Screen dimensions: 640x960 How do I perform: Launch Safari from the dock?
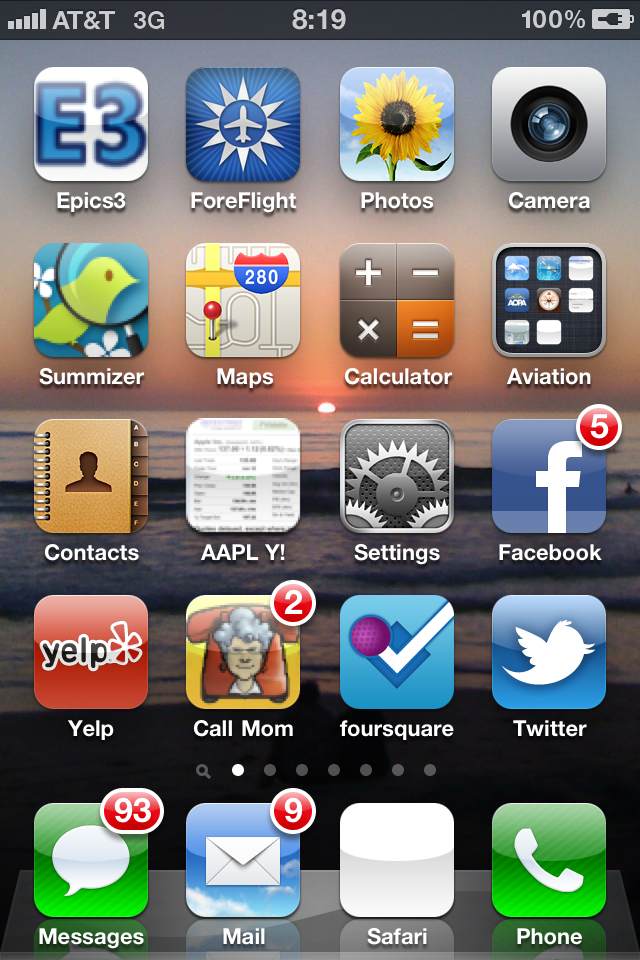click(397, 860)
